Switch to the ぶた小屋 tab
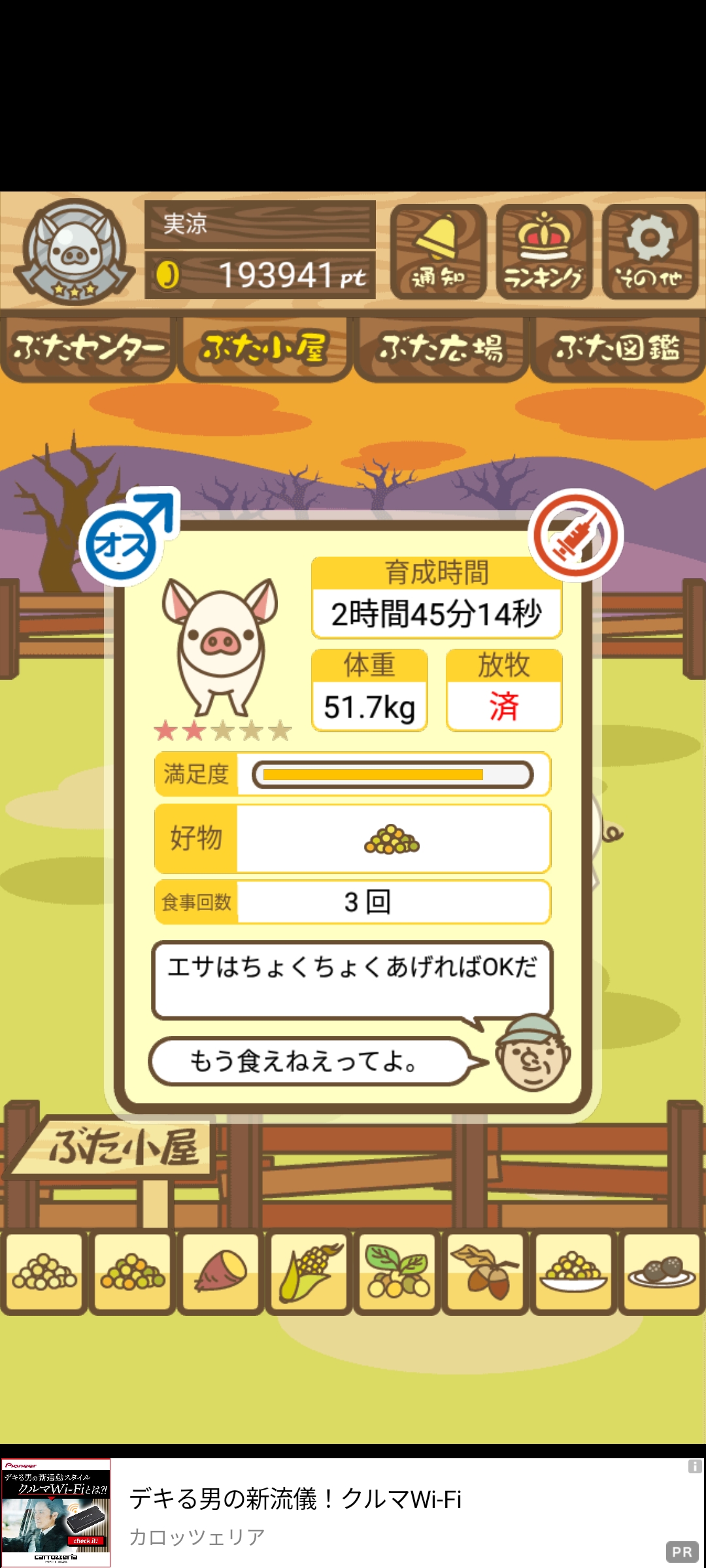 pos(264,348)
